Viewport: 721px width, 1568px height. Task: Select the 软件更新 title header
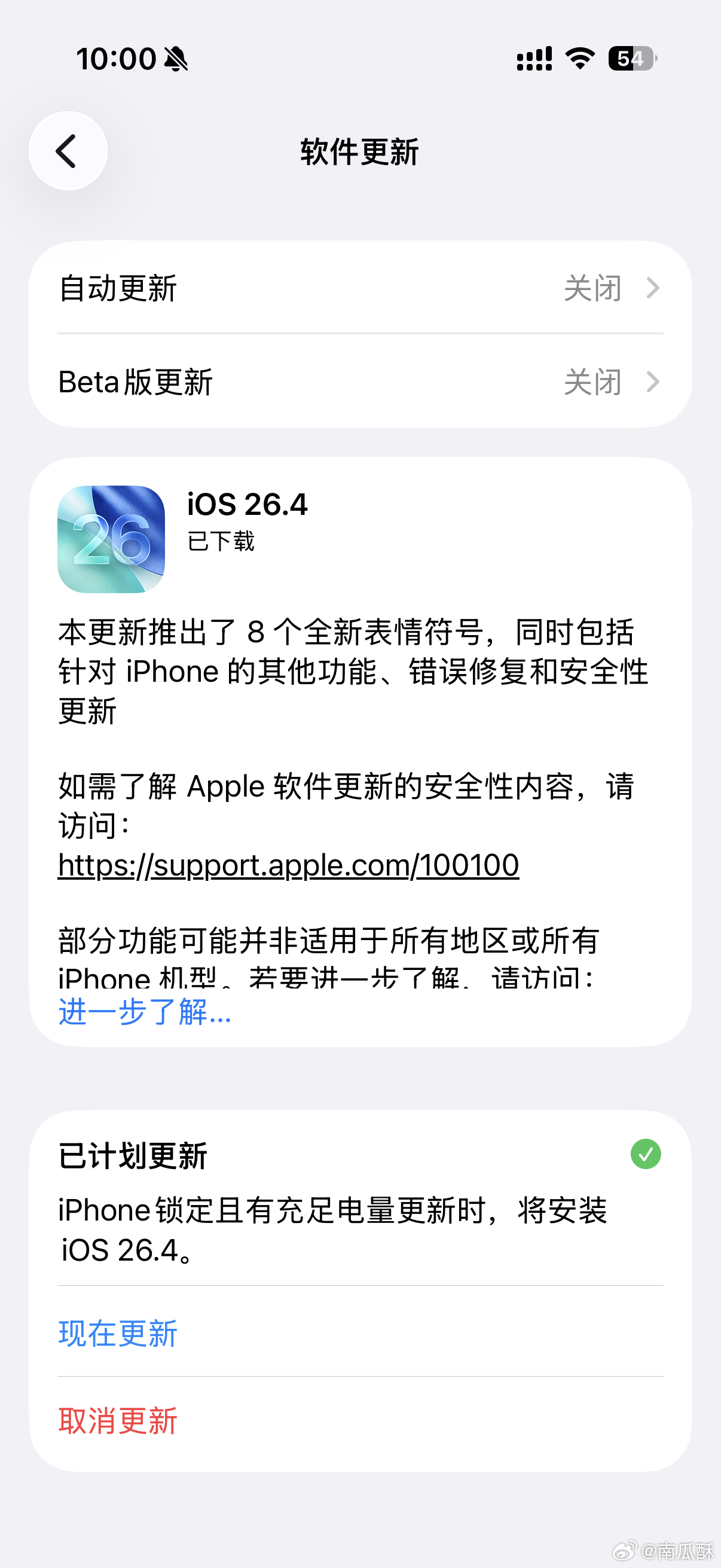359,152
